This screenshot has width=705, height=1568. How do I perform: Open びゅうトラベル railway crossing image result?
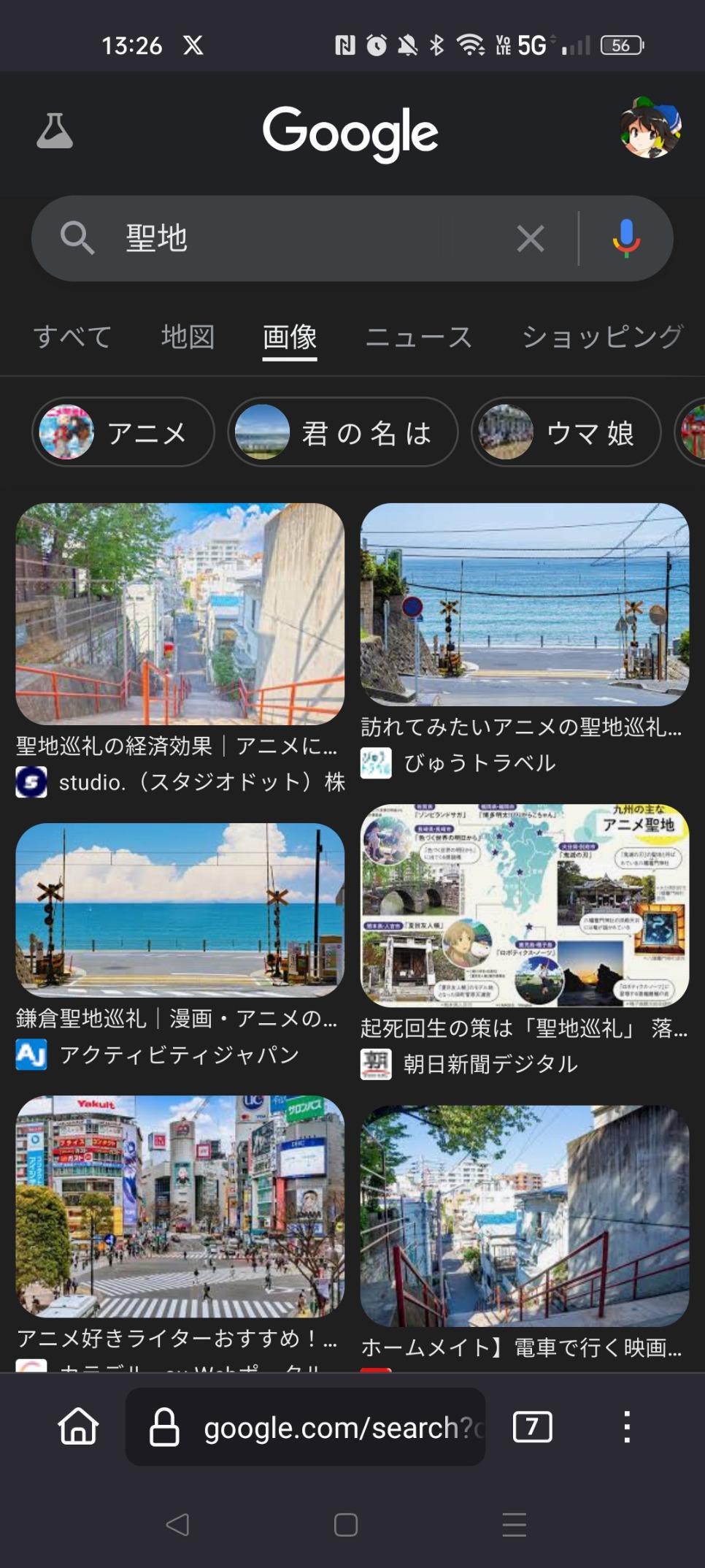point(524,605)
